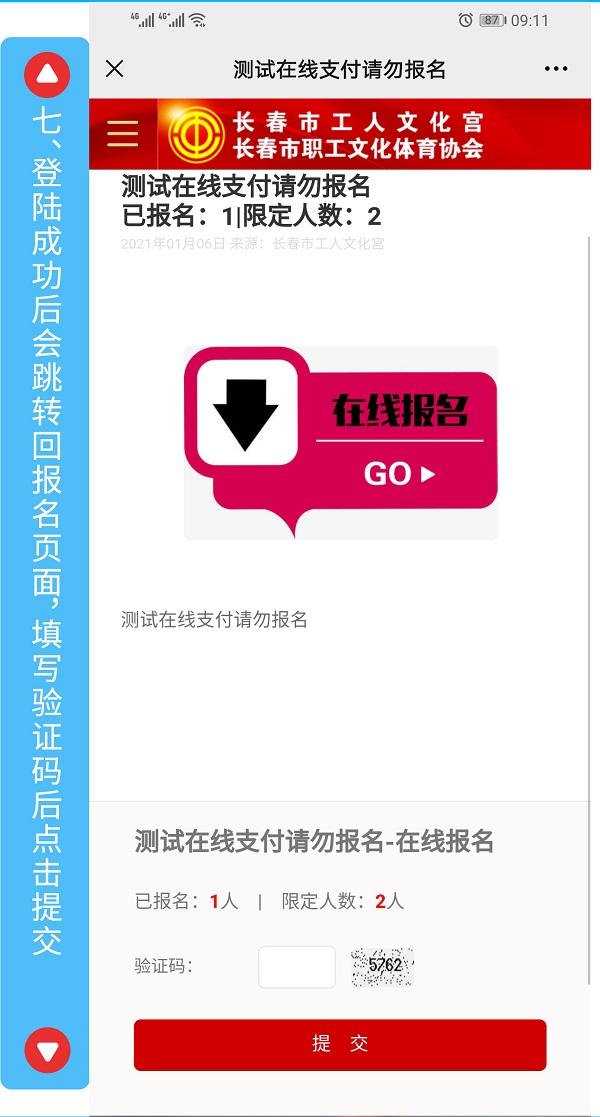Open the hamburger drawer menu

tap(123, 133)
